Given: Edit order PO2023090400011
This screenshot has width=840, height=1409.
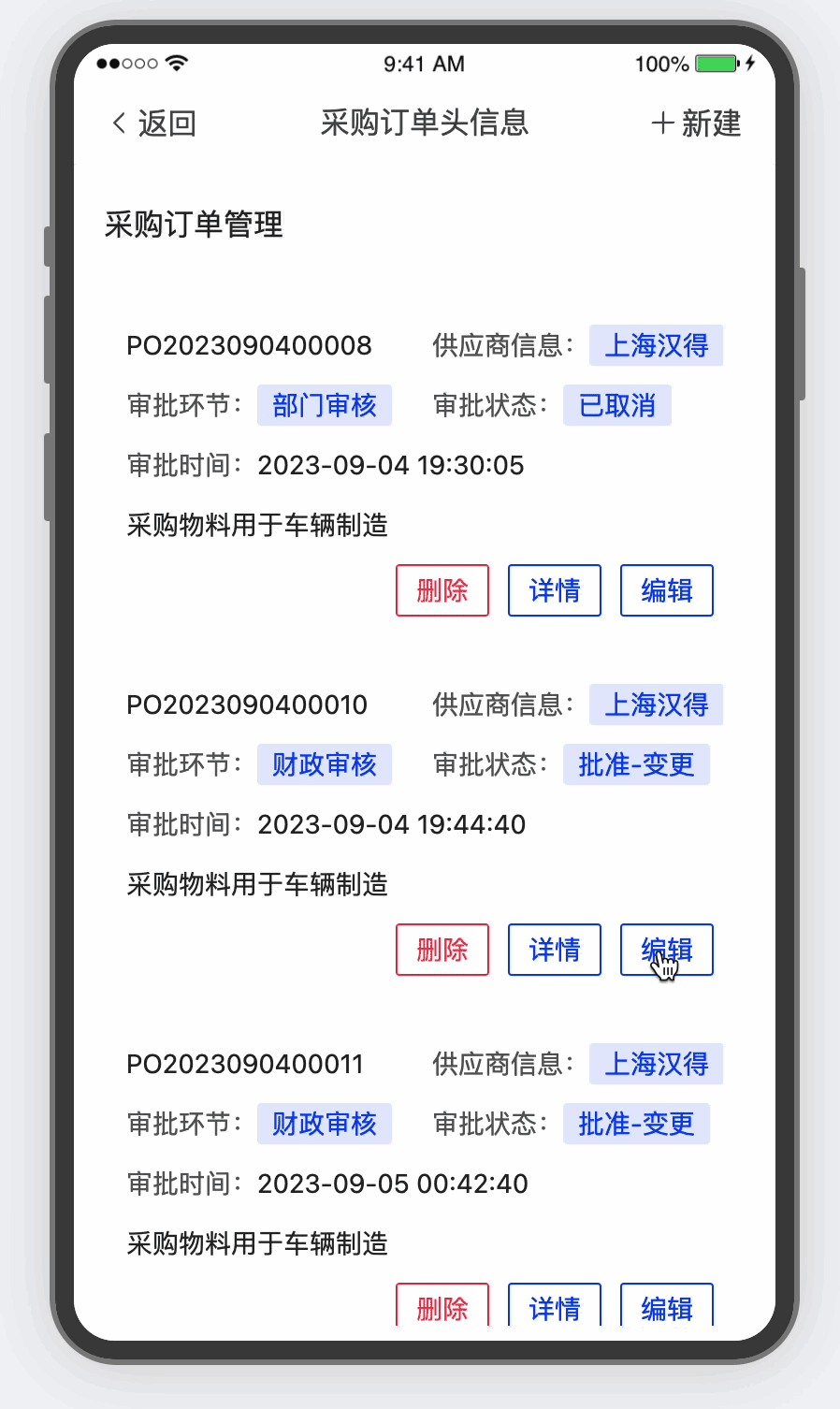Looking at the screenshot, I should click(667, 1305).
